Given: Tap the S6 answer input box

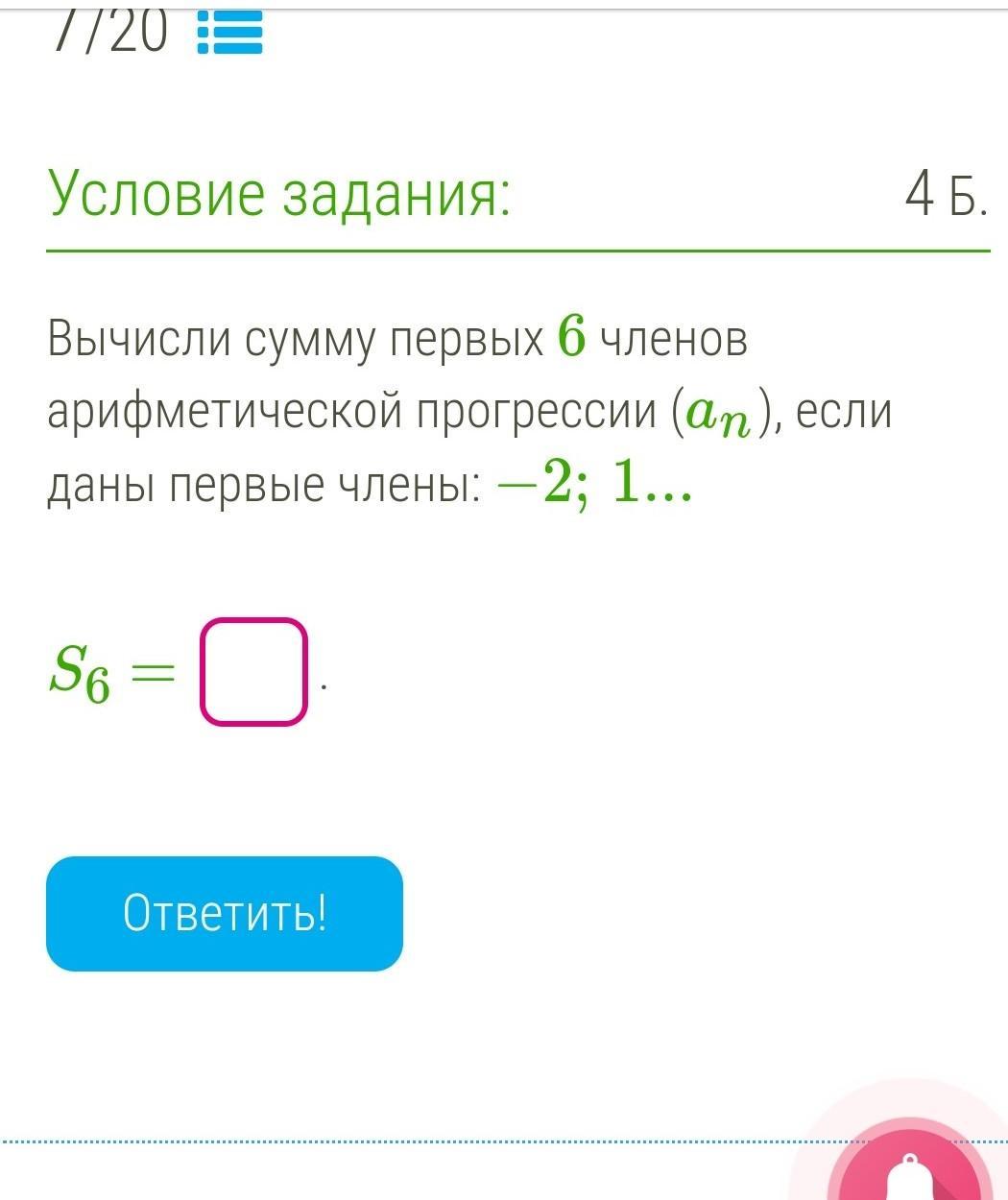Looking at the screenshot, I should (x=253, y=672).
